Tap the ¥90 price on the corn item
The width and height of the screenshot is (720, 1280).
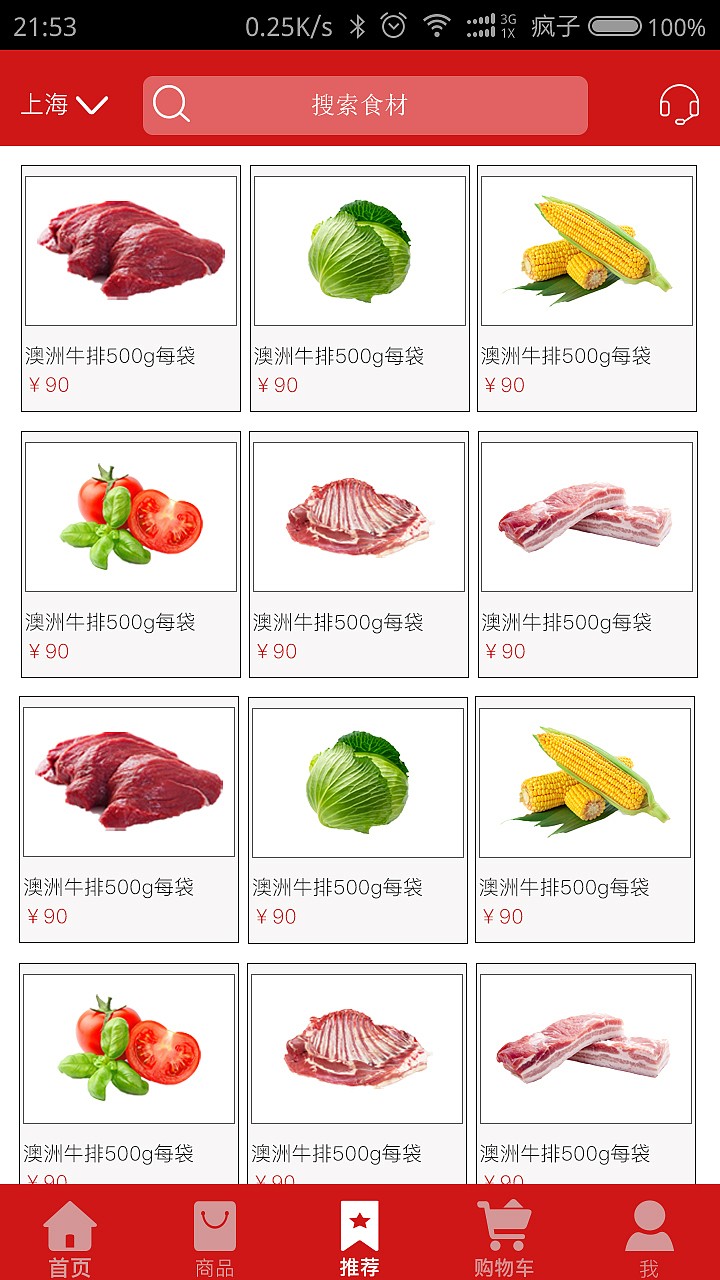coord(507,384)
